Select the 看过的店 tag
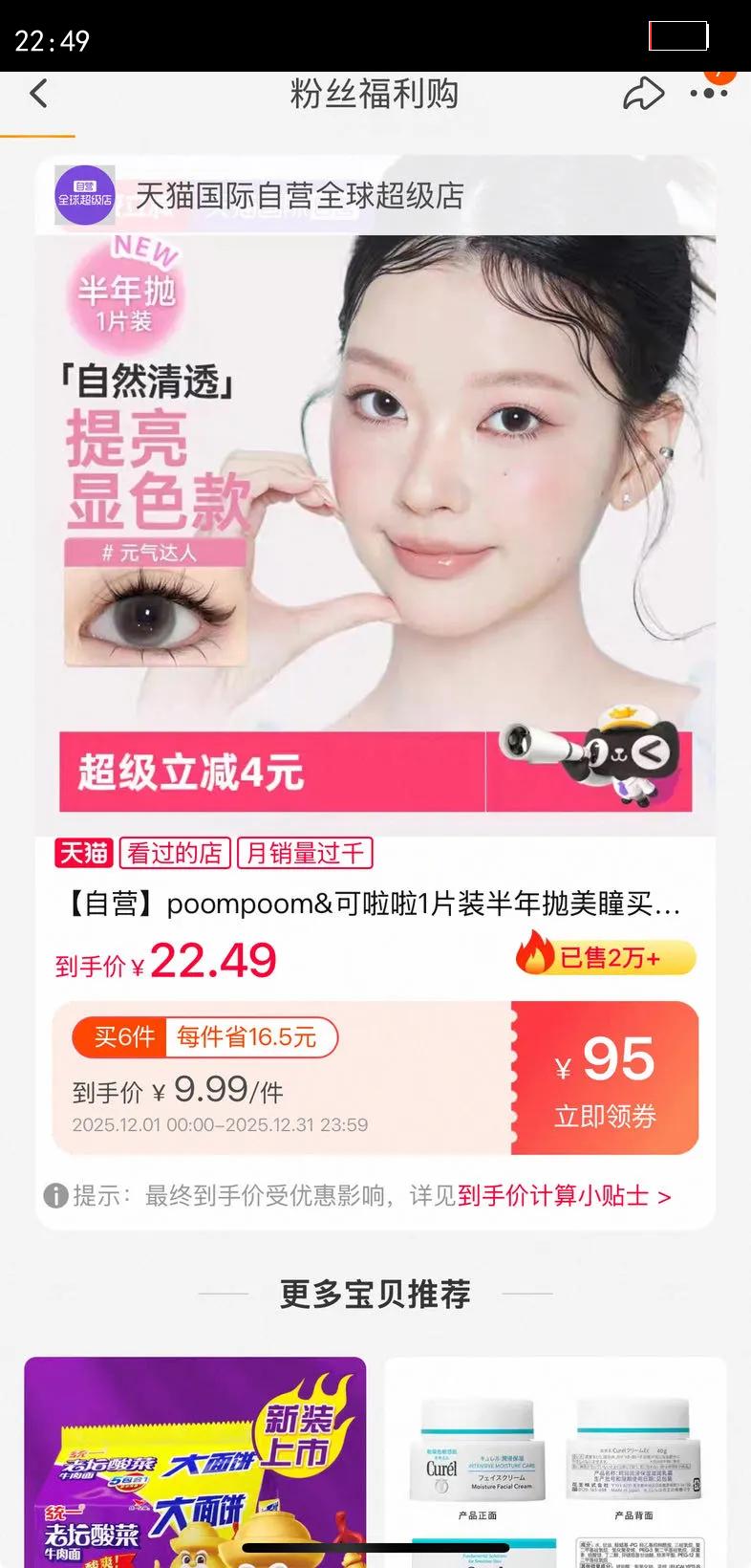 [176, 853]
